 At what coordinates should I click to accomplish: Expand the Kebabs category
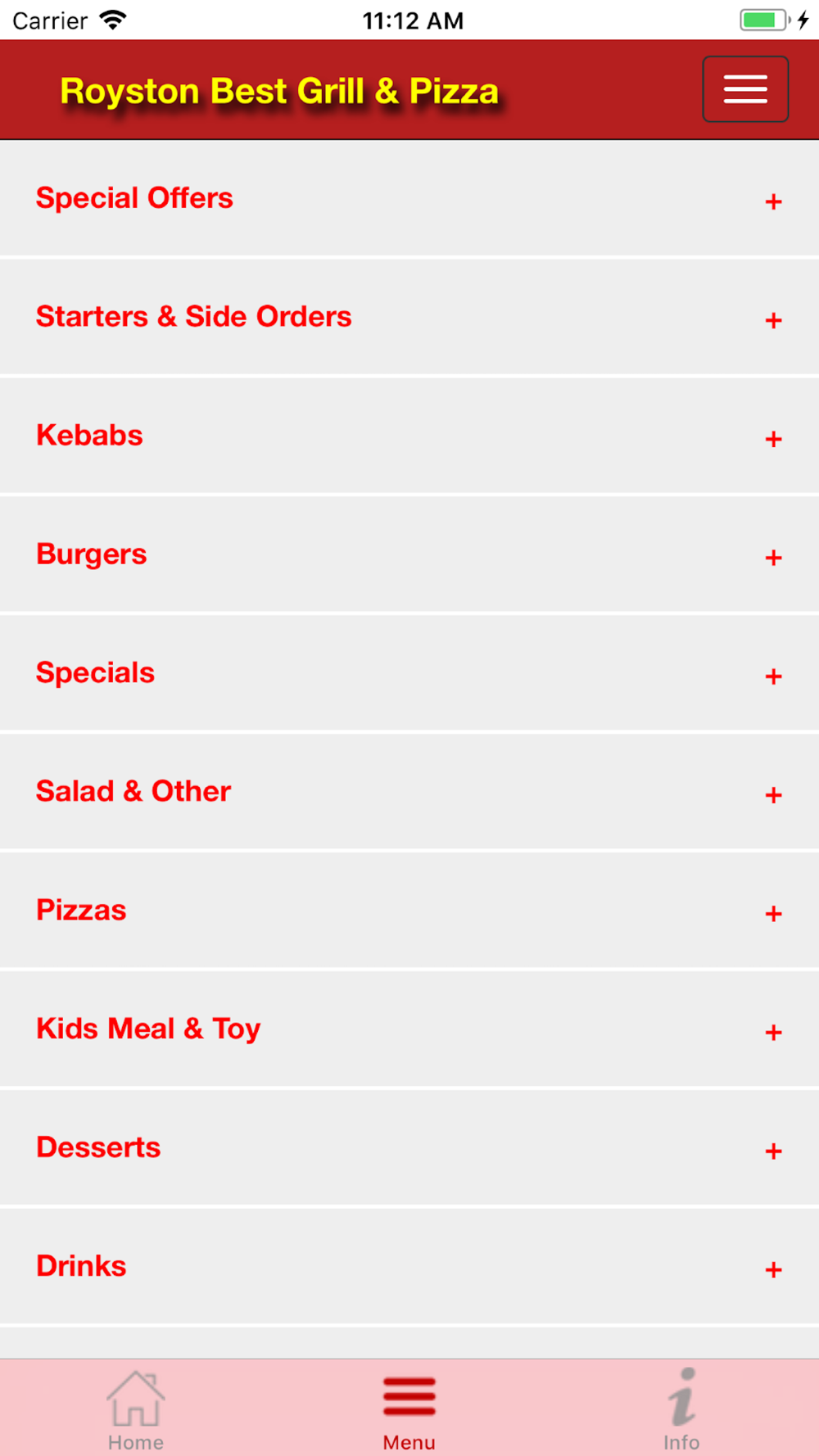409,436
